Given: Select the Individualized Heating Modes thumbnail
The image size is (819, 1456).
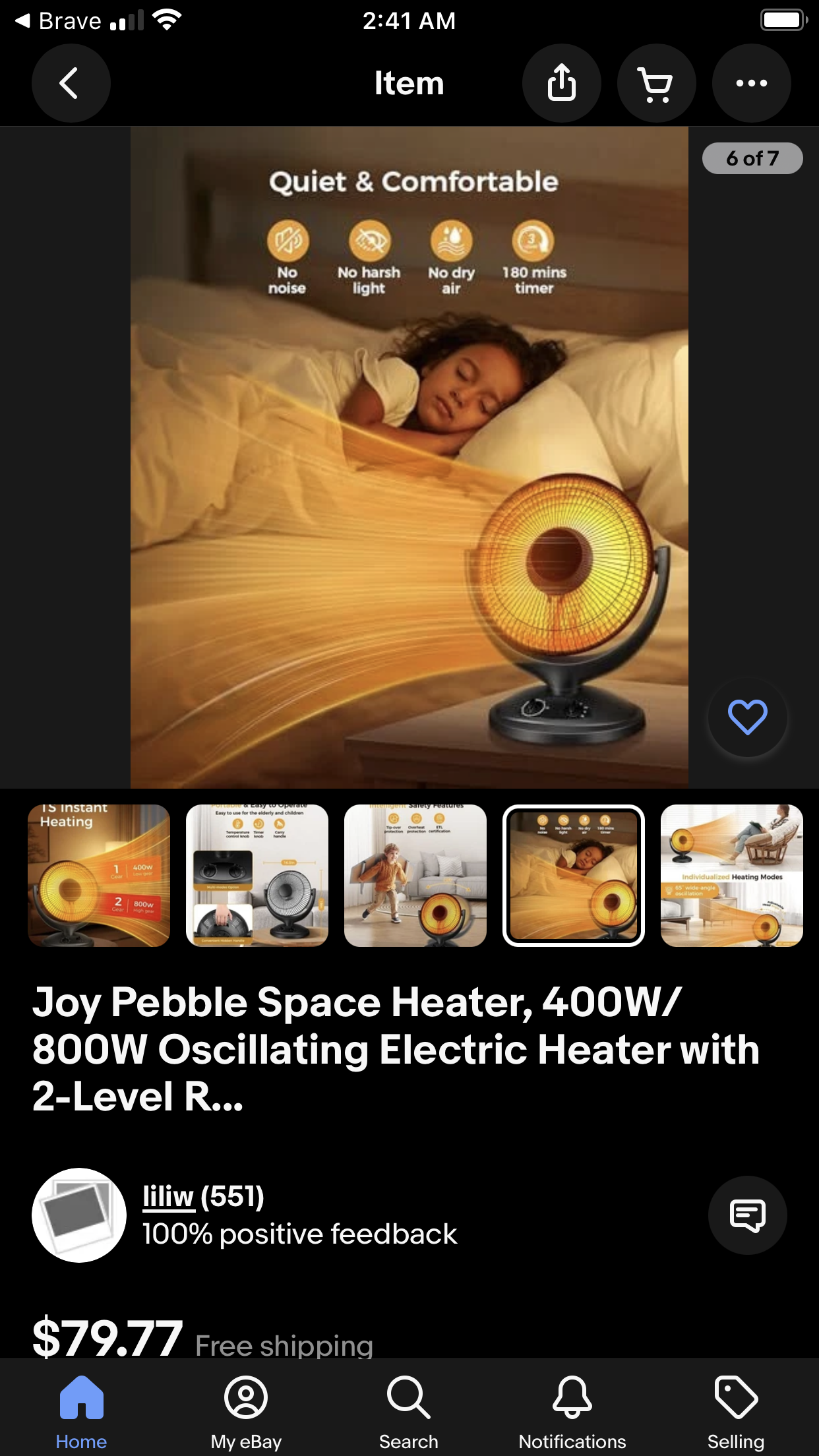Looking at the screenshot, I should click(732, 875).
